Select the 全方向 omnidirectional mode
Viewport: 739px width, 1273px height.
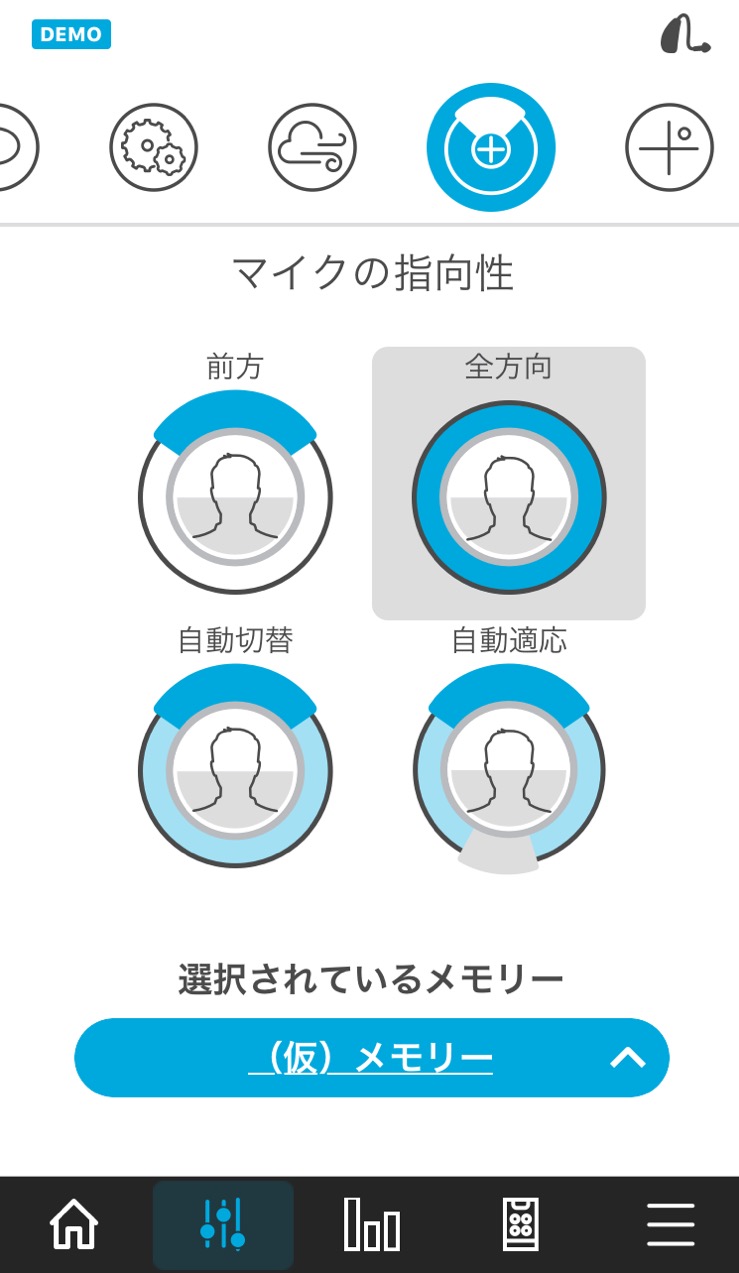tap(509, 483)
